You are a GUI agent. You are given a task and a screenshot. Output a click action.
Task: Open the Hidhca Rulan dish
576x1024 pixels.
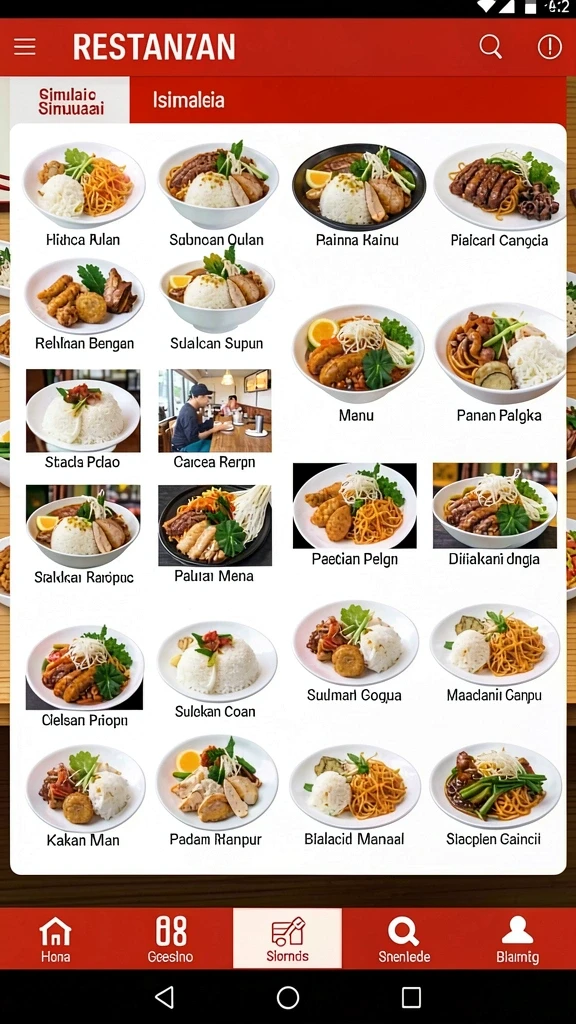[83, 196]
